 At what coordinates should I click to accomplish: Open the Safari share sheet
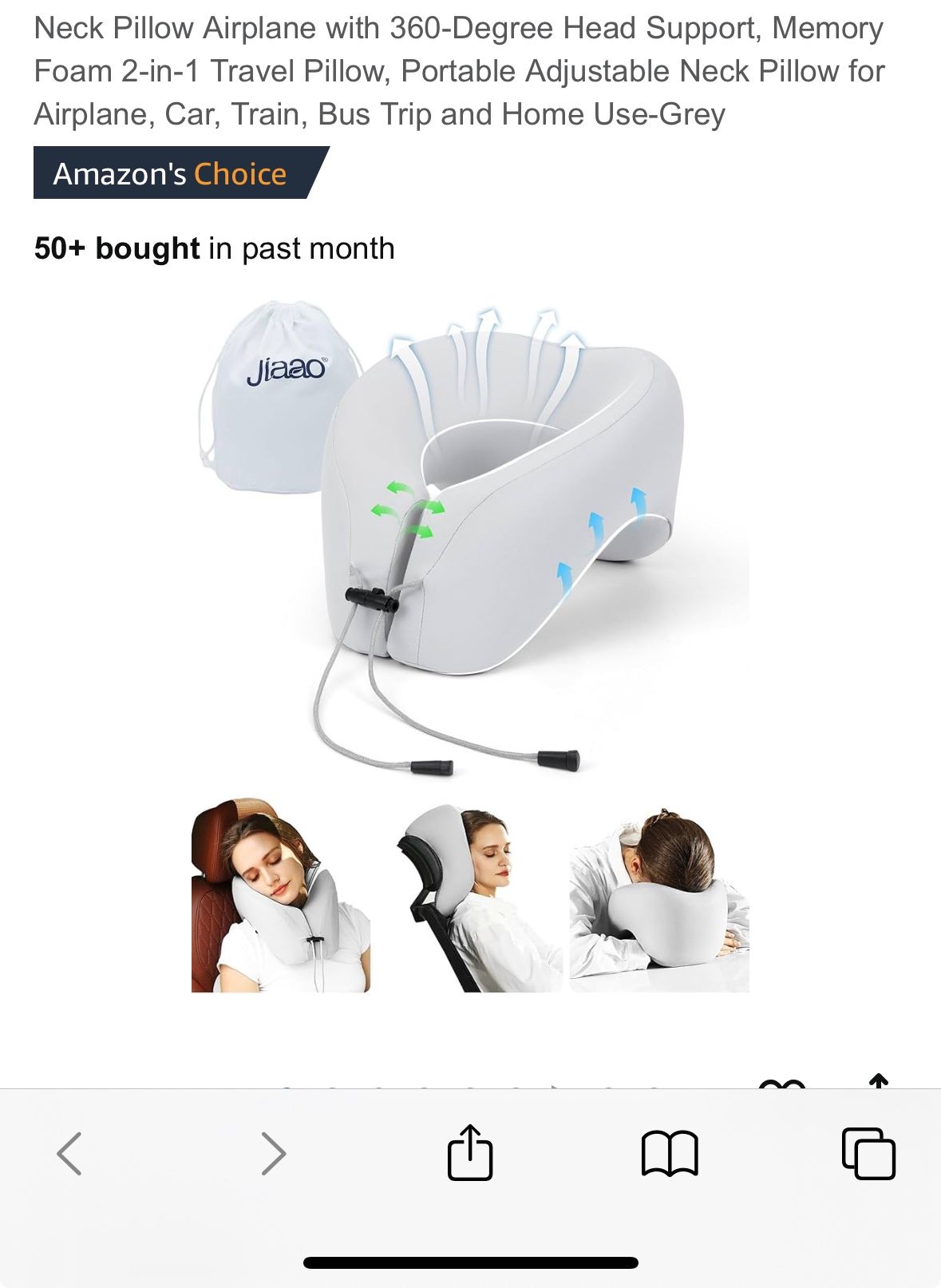[x=470, y=1152]
